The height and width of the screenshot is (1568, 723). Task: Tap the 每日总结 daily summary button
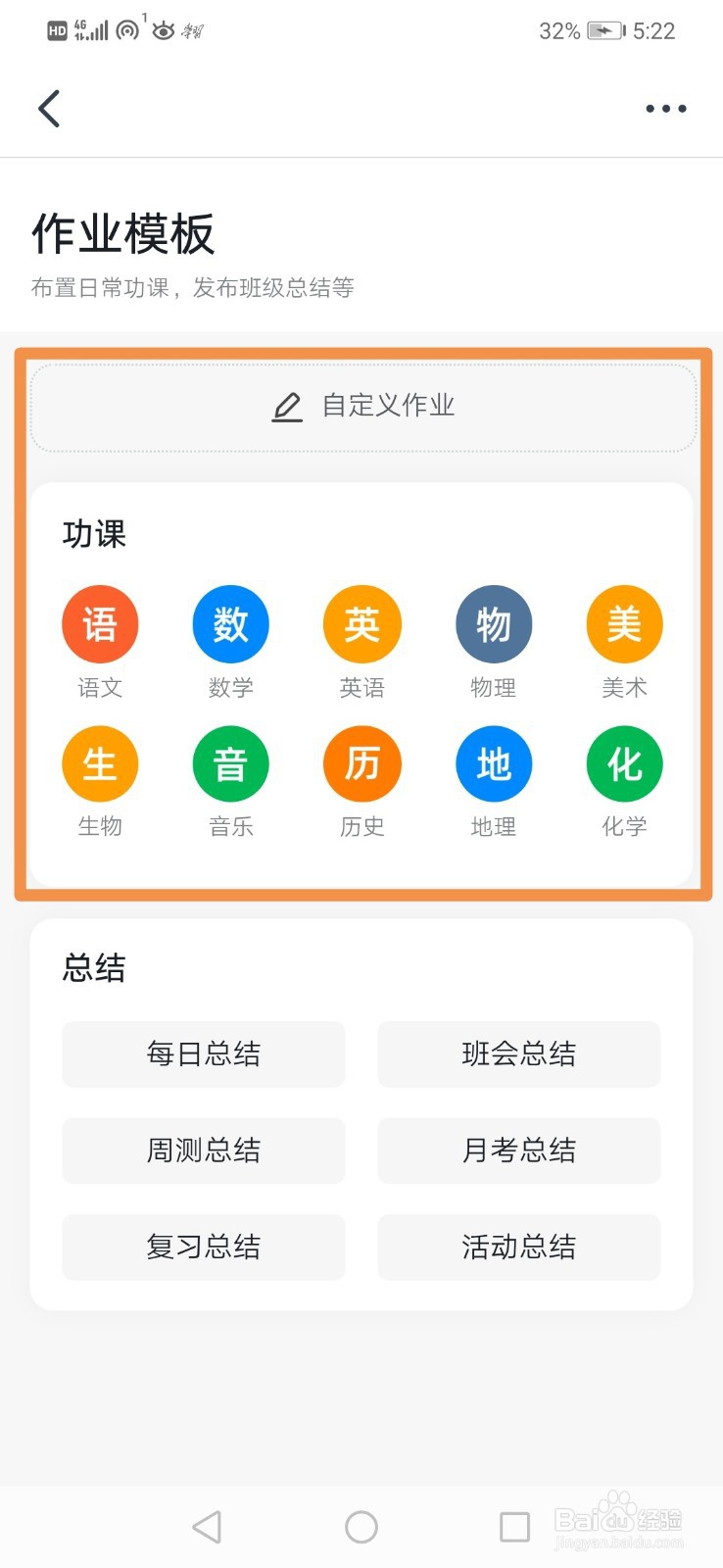pos(203,1054)
